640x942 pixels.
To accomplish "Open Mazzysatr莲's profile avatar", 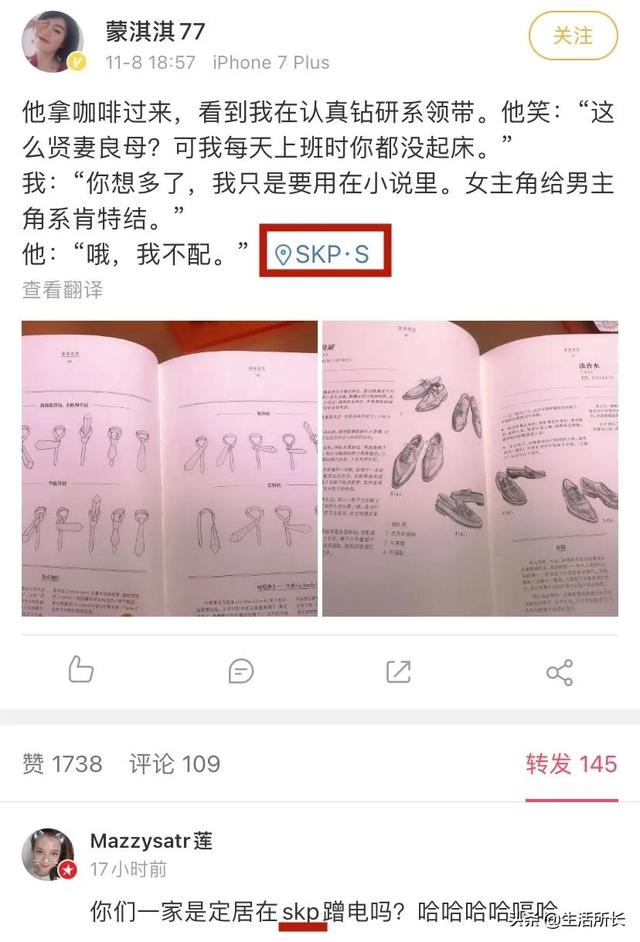I will [x=48, y=855].
